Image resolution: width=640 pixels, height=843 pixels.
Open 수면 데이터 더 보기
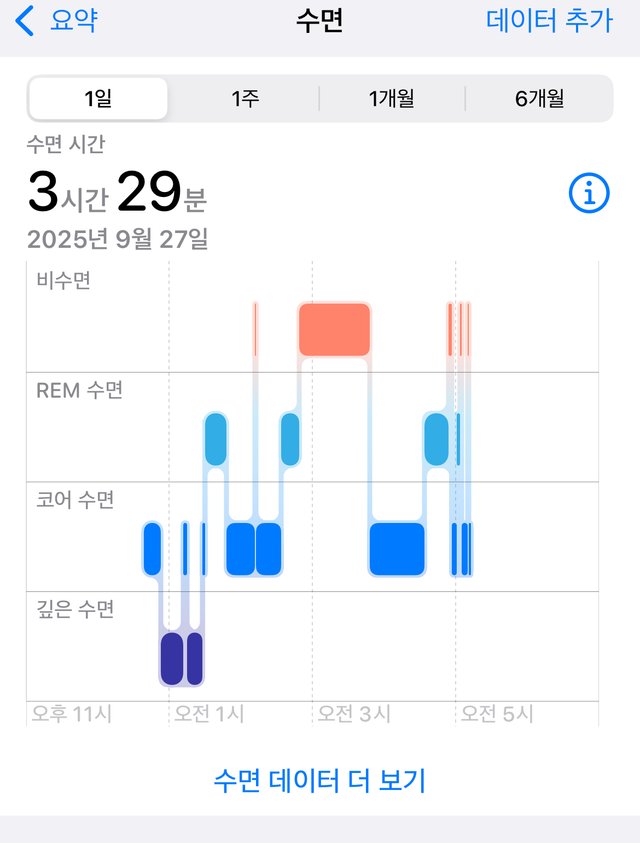tap(320, 781)
